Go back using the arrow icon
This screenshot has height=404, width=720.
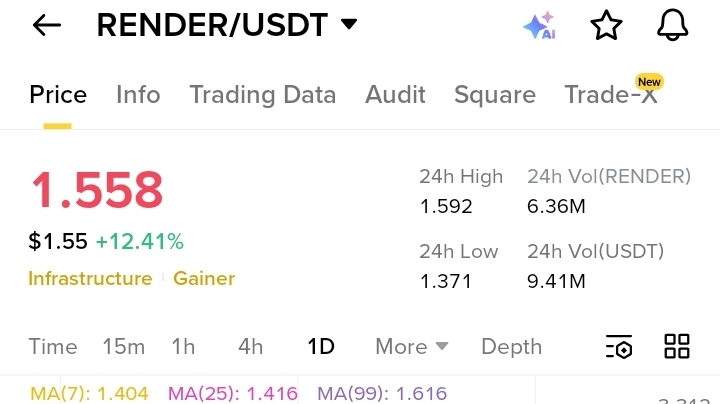click(x=47, y=25)
